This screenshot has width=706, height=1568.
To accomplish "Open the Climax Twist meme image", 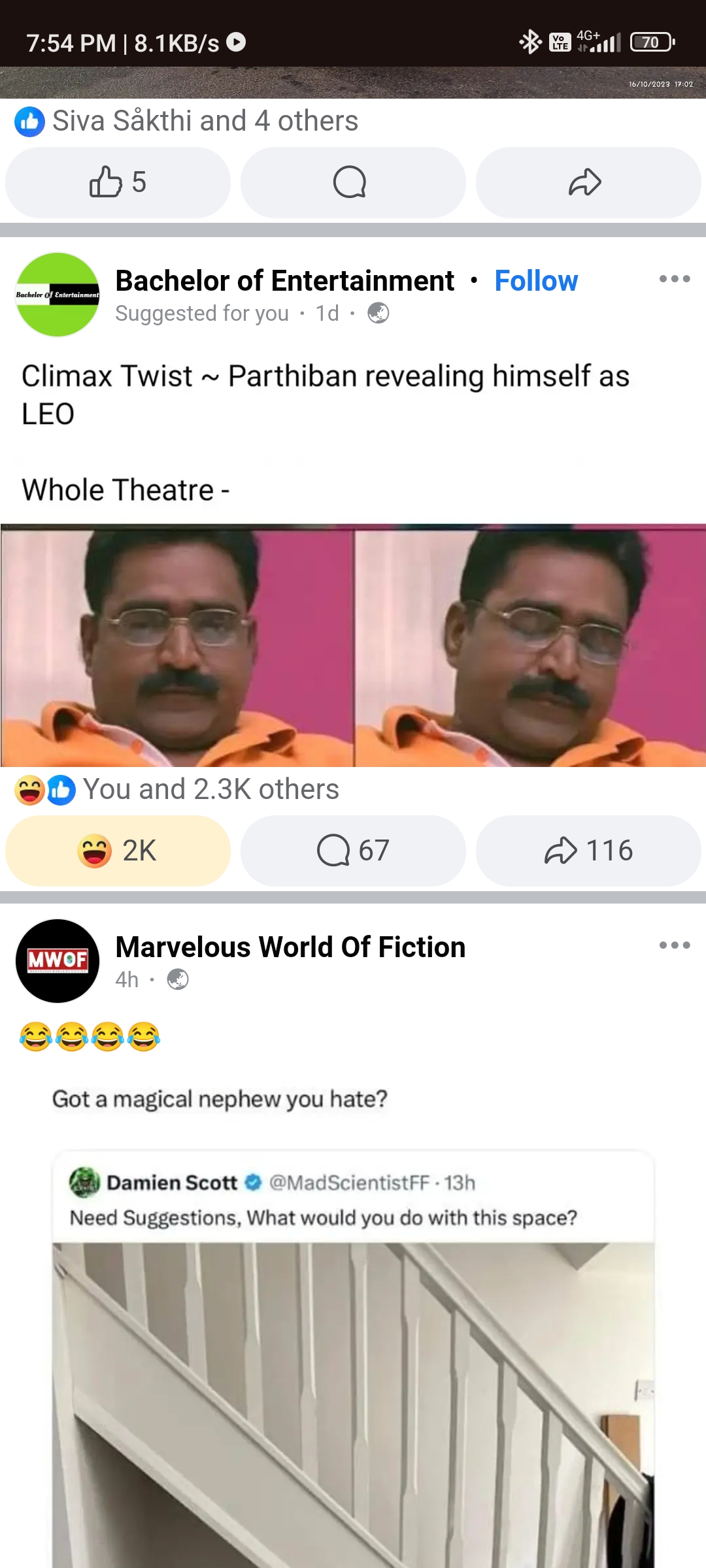I will click(353, 645).
